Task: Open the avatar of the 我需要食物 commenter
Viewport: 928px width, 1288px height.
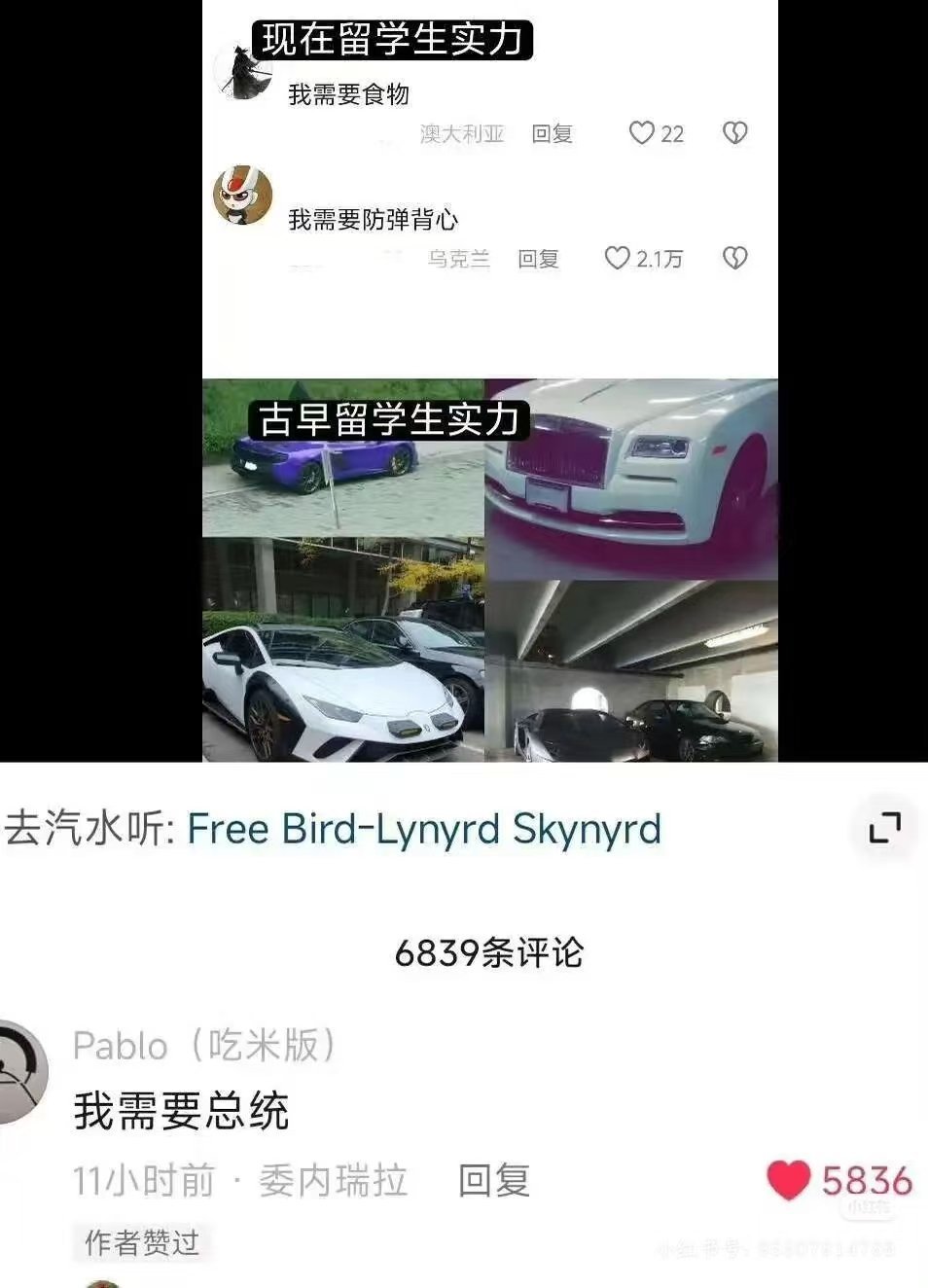Action: pyautogui.click(x=242, y=74)
